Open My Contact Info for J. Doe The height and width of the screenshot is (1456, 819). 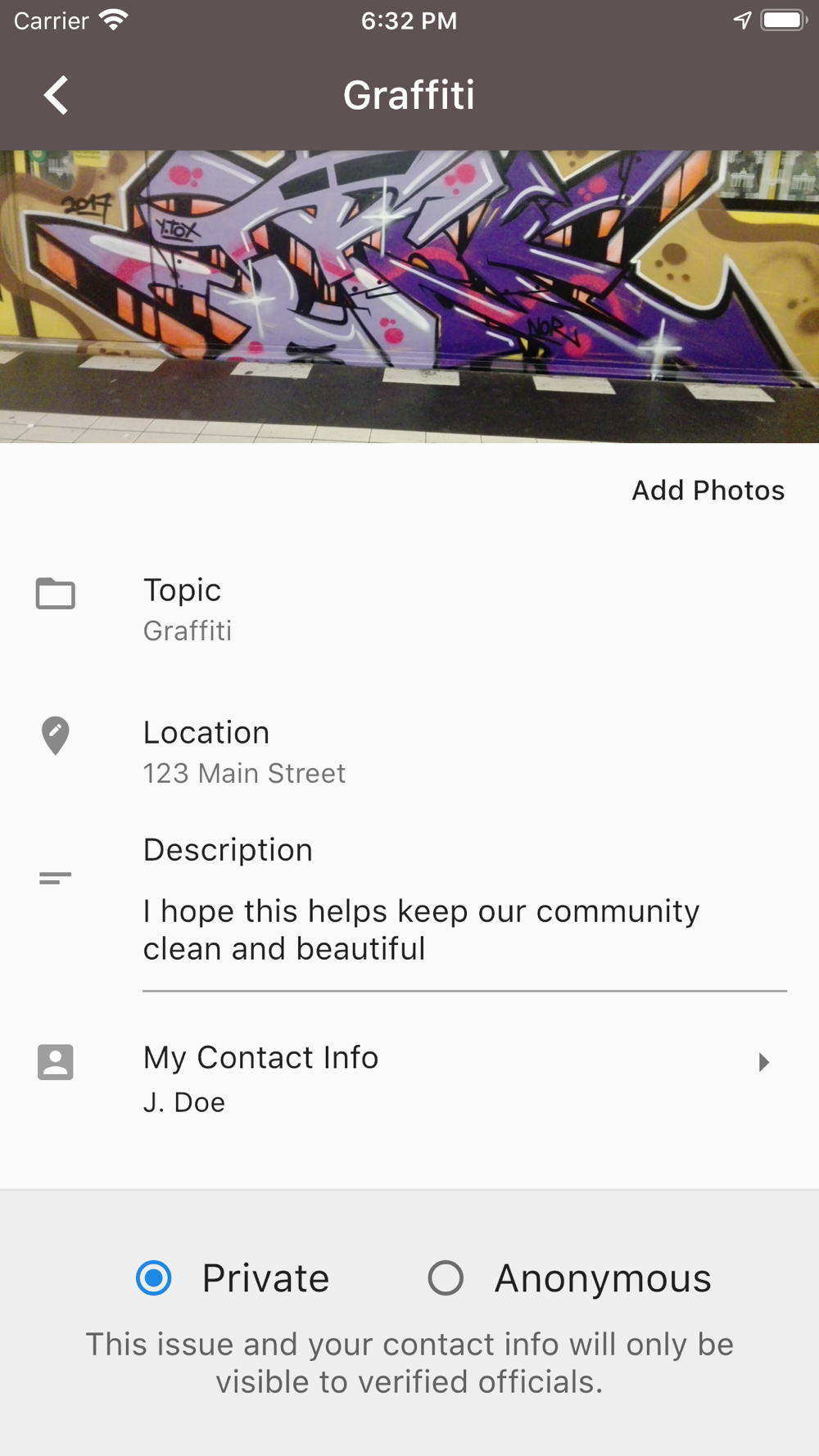pos(409,1078)
